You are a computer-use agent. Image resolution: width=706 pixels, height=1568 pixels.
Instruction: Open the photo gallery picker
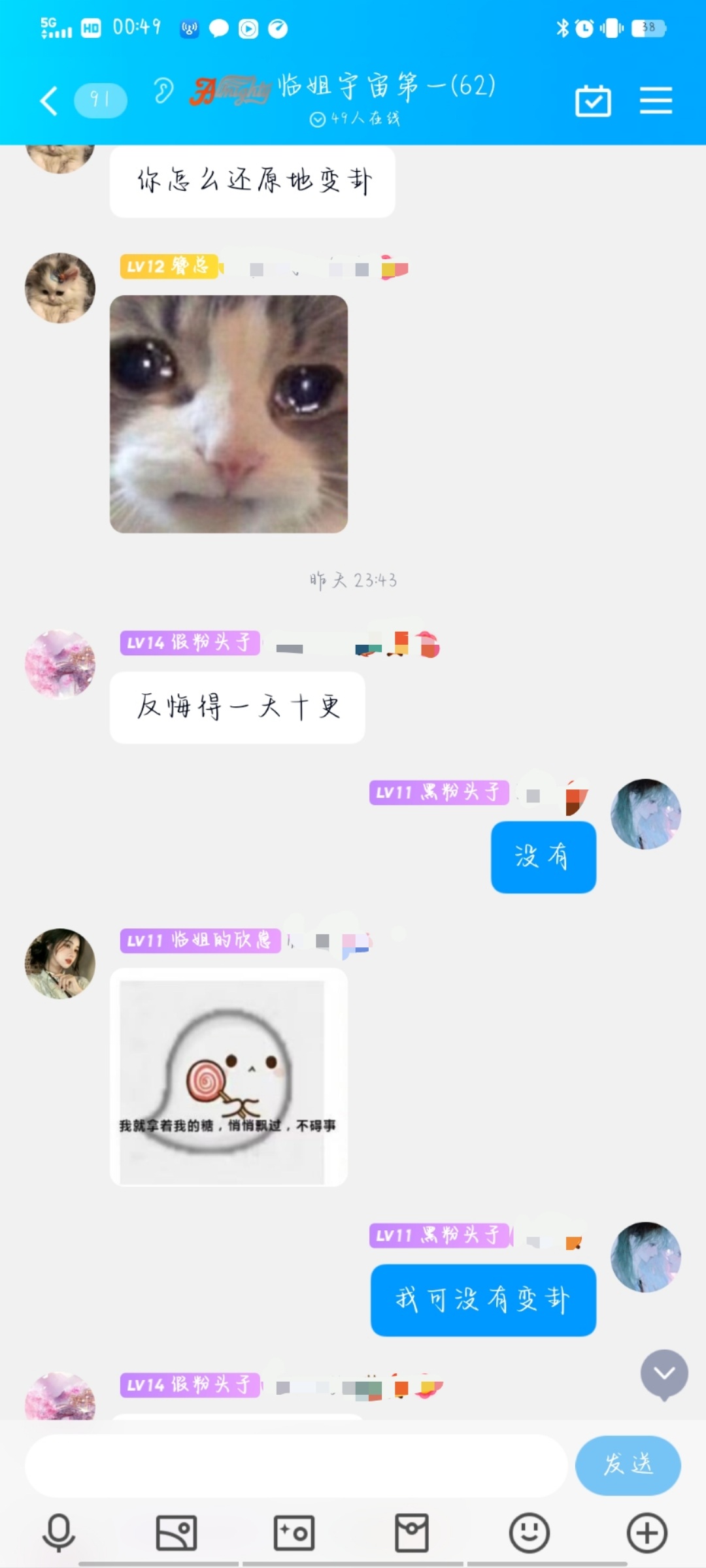(176, 1533)
